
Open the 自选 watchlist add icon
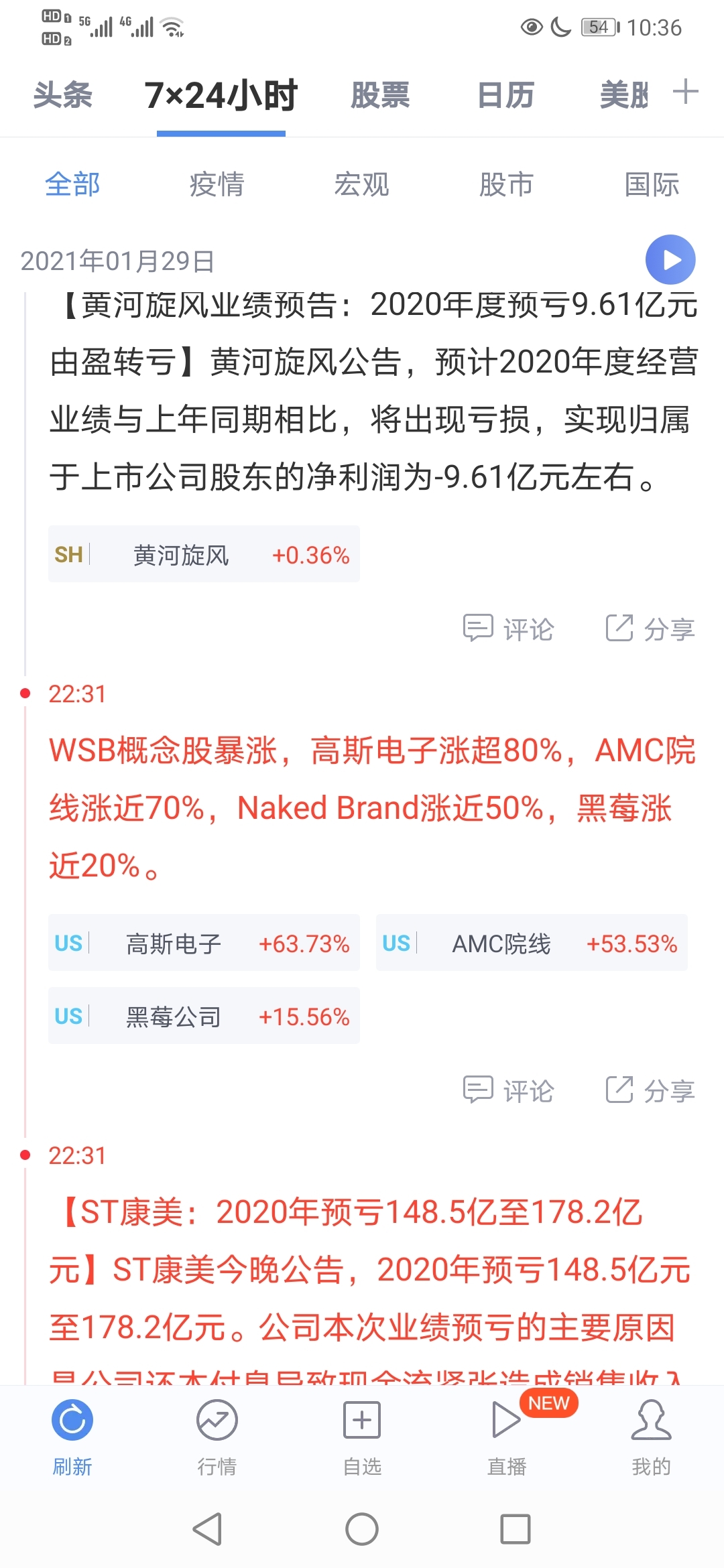click(362, 1419)
